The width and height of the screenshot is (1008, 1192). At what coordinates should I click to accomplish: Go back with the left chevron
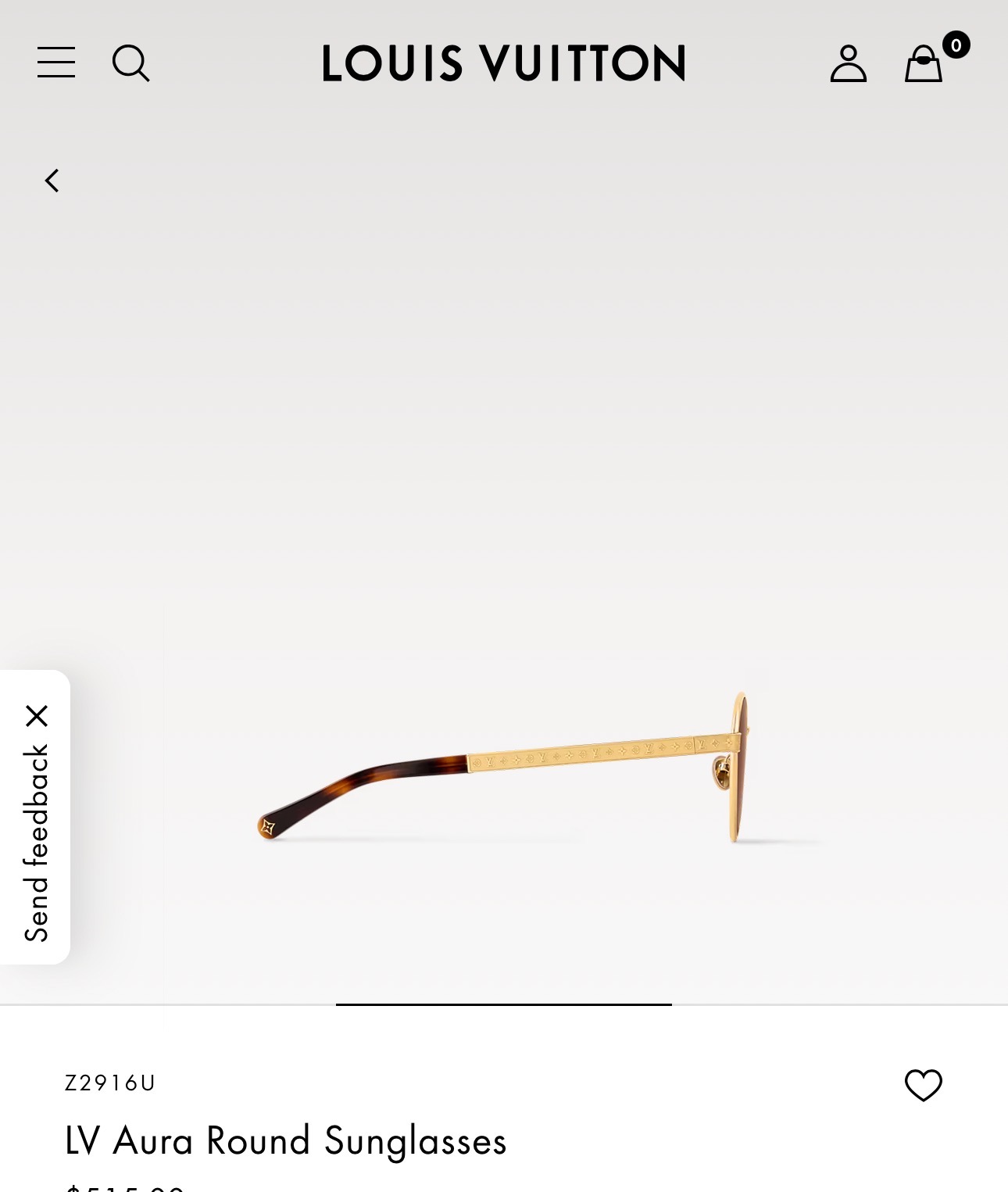pos(52,181)
